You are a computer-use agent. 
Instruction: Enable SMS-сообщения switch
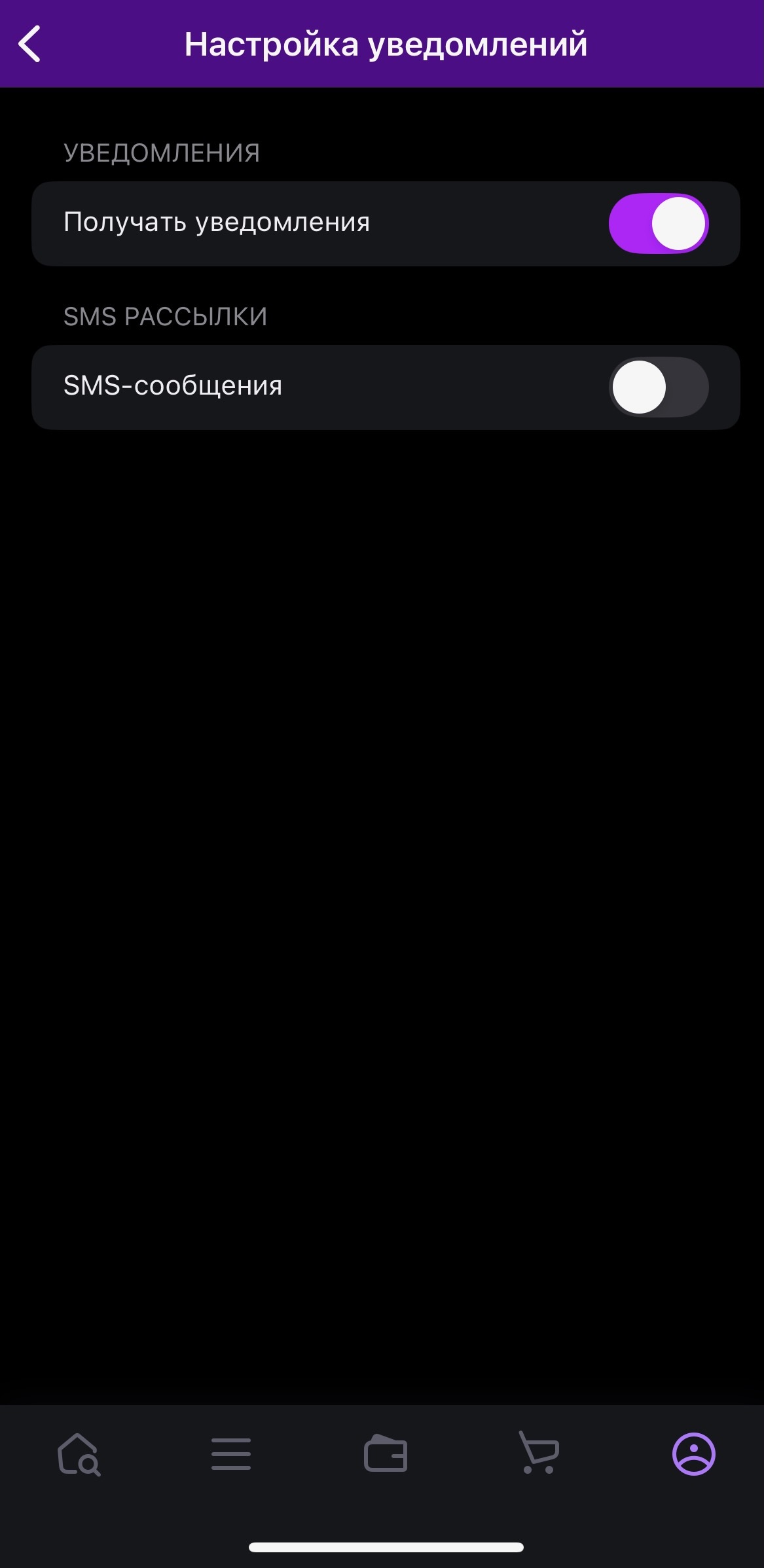(x=658, y=387)
